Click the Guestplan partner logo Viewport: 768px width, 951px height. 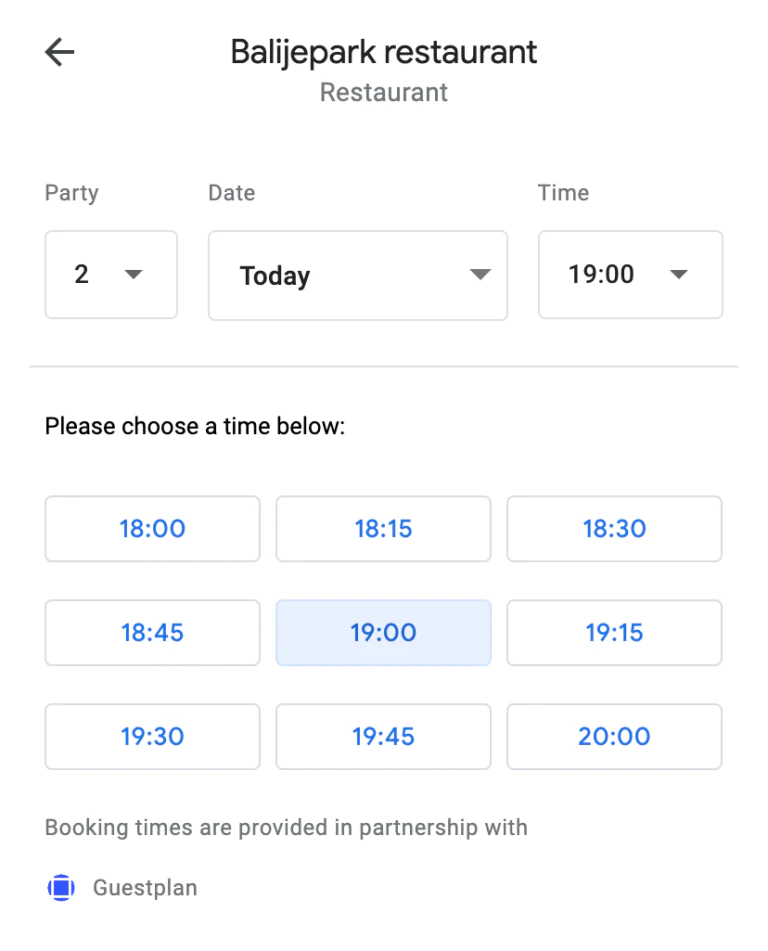click(60, 888)
